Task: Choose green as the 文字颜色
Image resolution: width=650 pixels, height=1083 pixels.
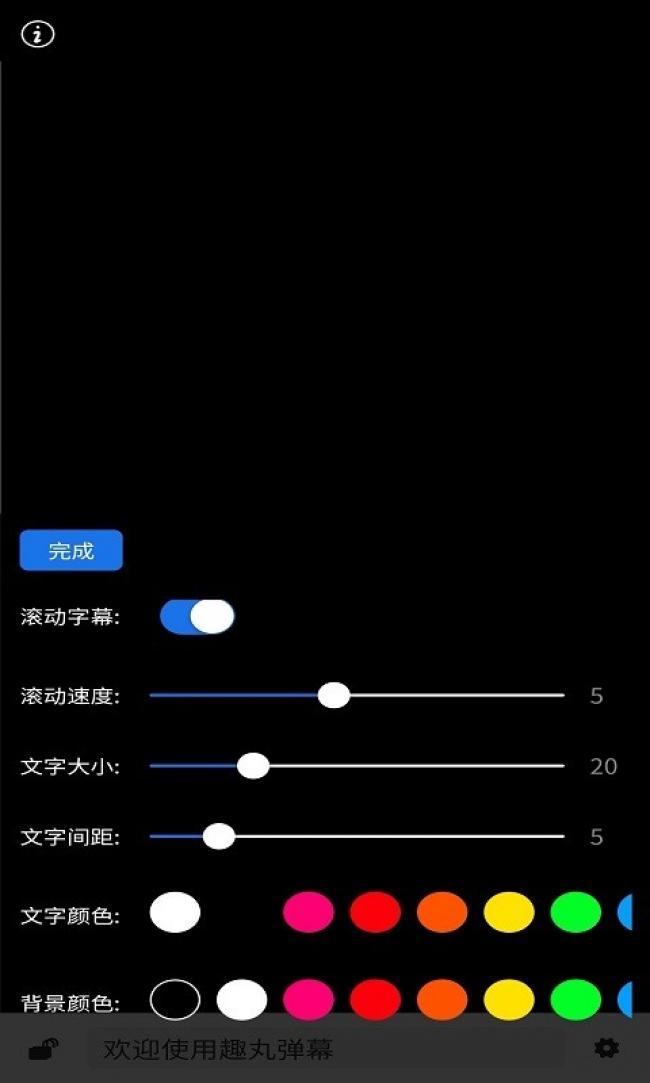Action: pyautogui.click(x=576, y=912)
